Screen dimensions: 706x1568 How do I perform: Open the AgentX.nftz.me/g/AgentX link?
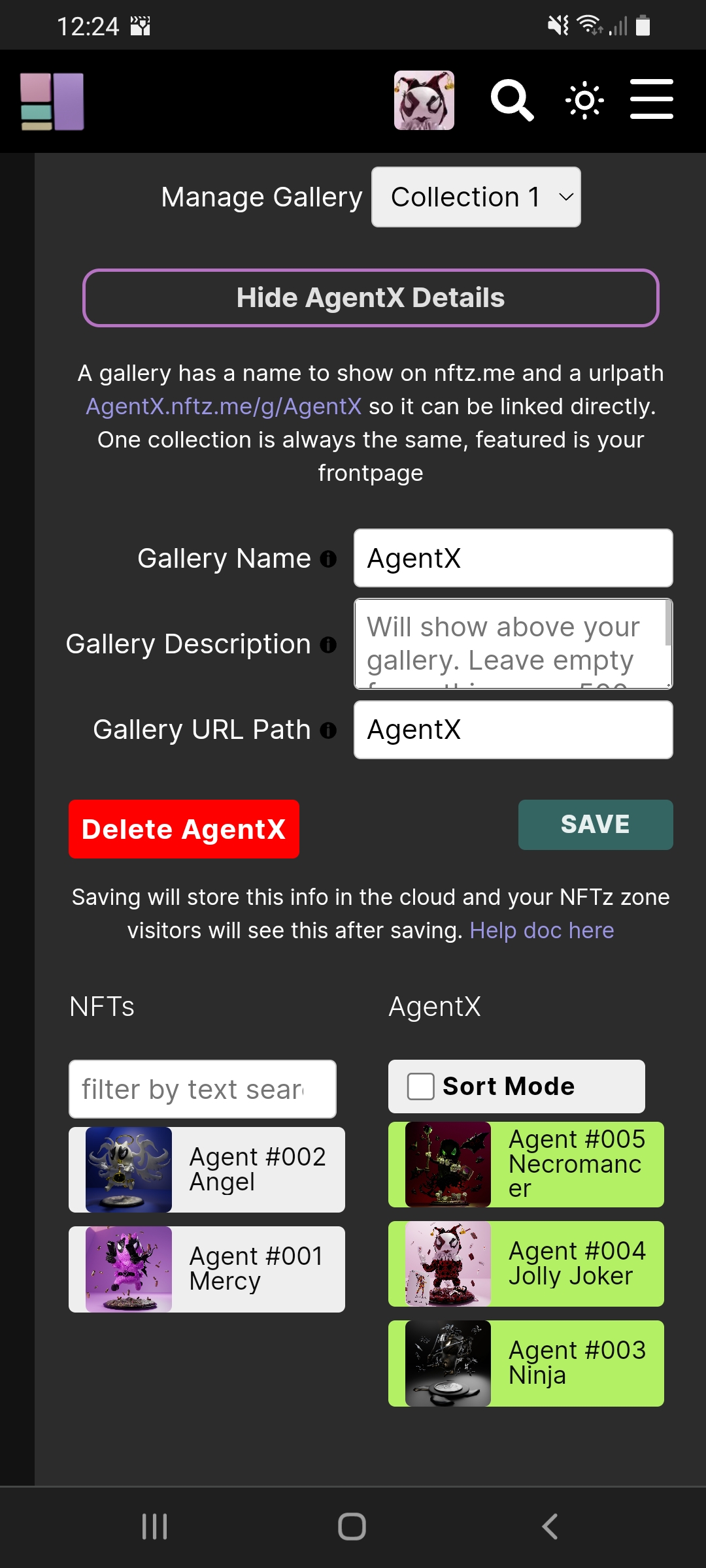pyautogui.click(x=224, y=406)
